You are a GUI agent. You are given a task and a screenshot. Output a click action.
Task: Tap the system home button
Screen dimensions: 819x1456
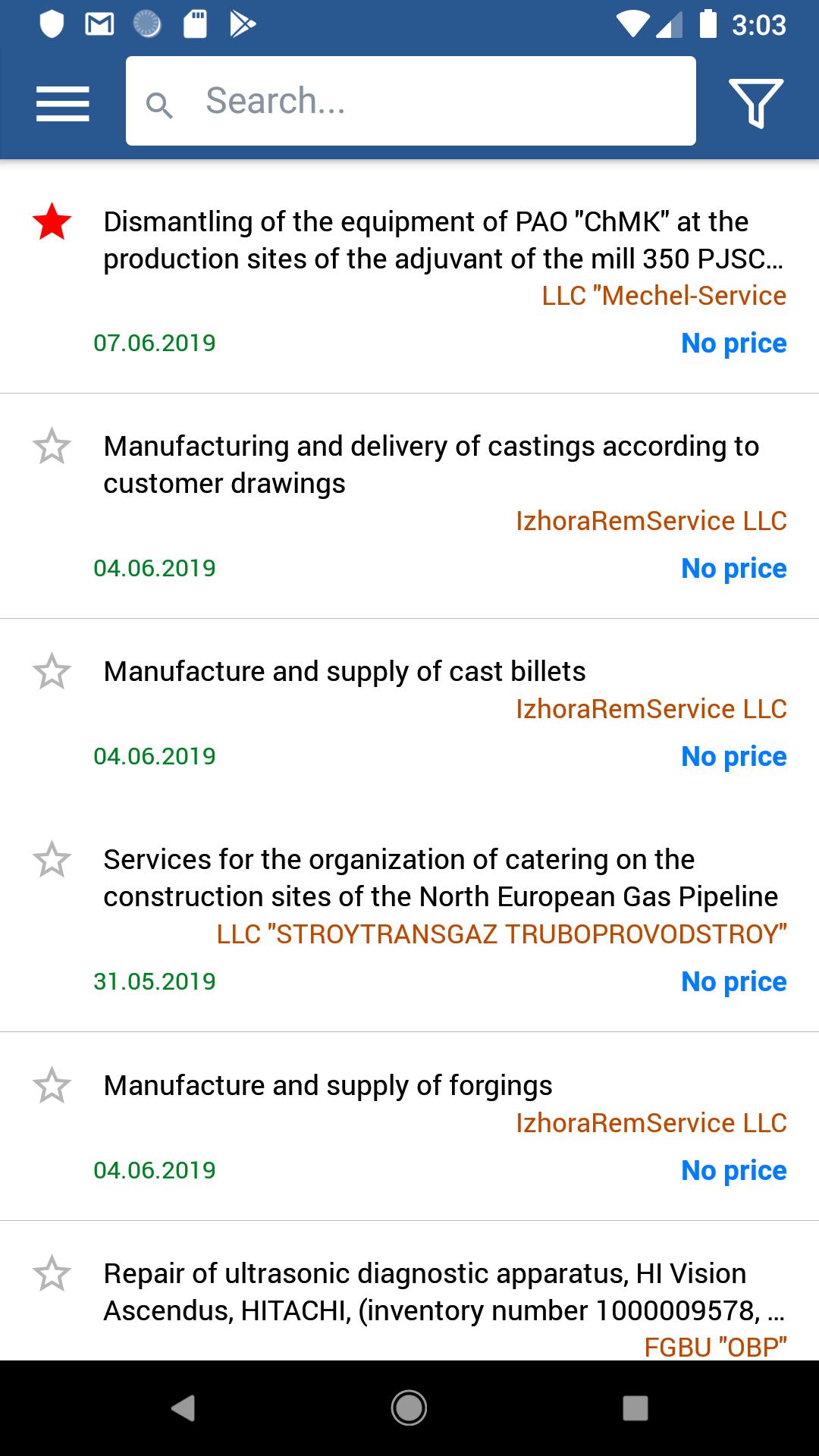[409, 1408]
